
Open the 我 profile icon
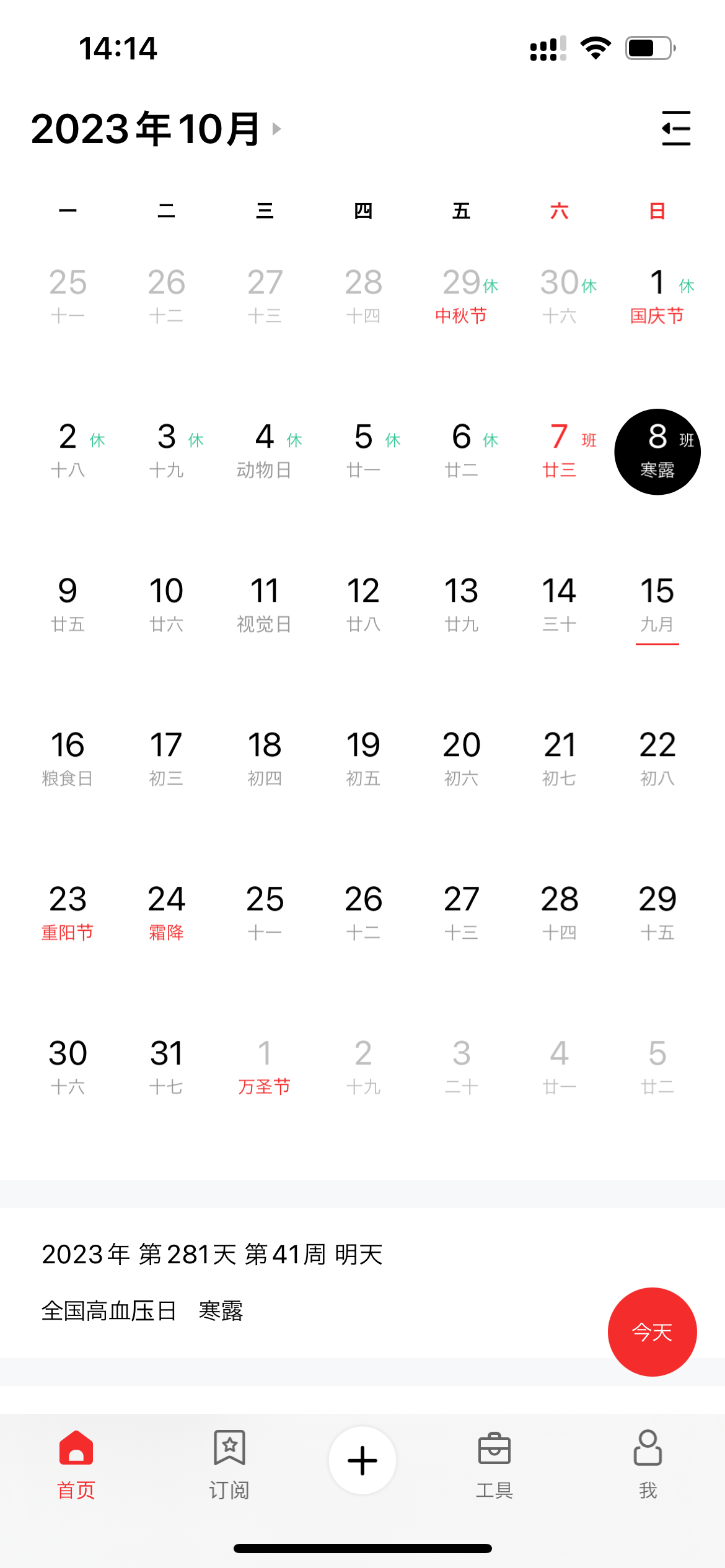(648, 1450)
